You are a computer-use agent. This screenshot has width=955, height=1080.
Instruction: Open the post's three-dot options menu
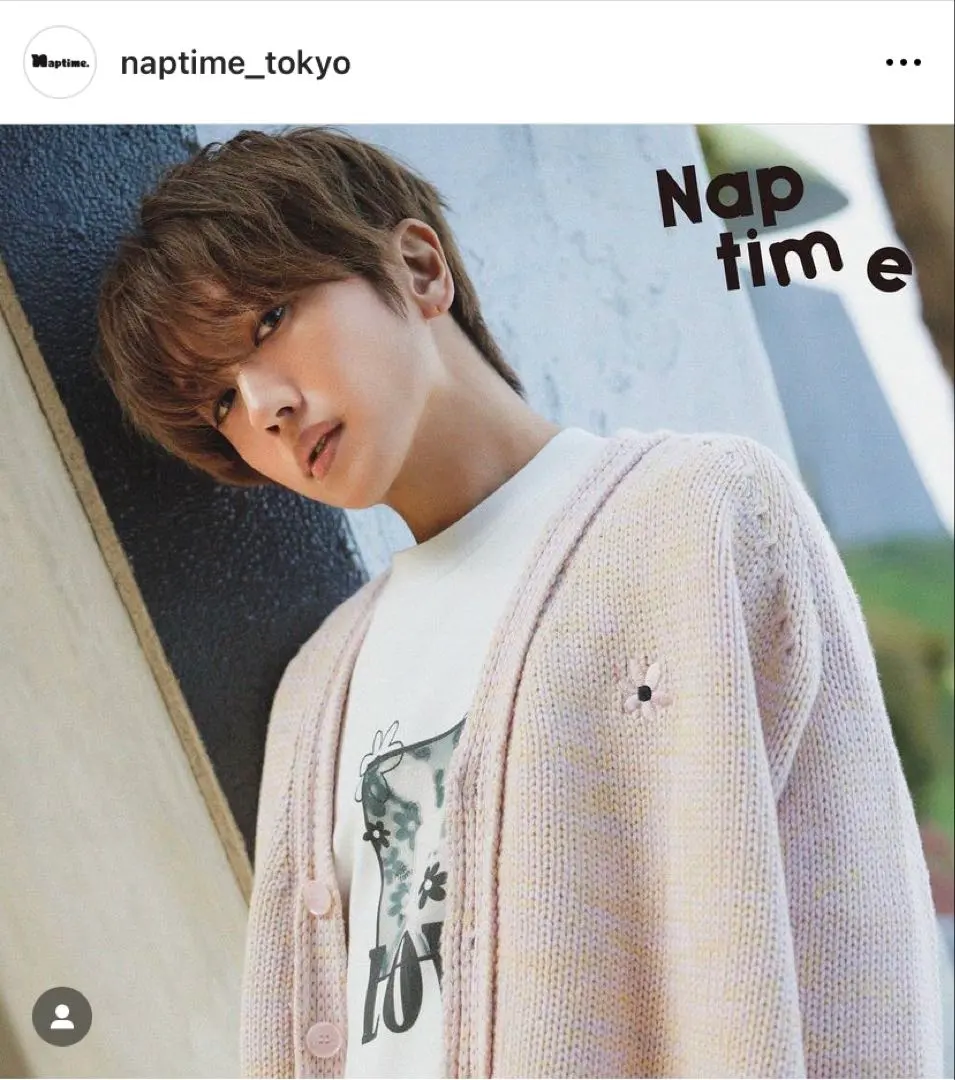pyautogui.click(x=902, y=63)
